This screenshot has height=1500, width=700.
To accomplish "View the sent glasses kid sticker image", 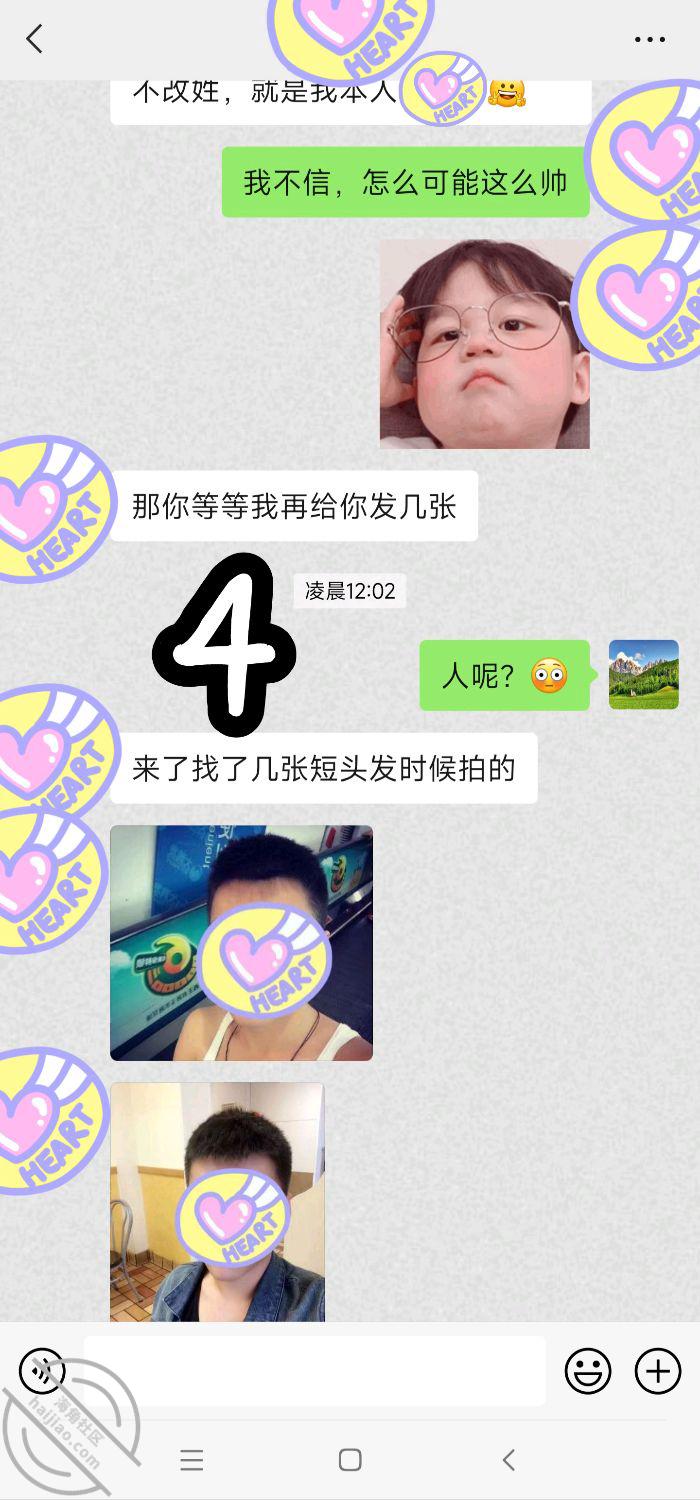I will tap(484, 343).
